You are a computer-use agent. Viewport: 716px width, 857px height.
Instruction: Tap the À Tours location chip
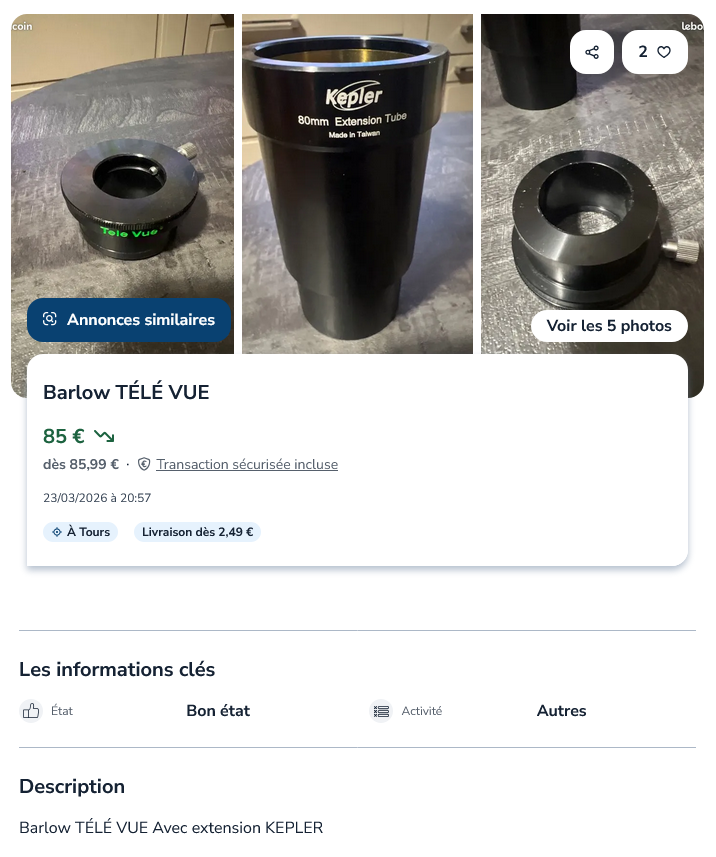[x=80, y=532]
